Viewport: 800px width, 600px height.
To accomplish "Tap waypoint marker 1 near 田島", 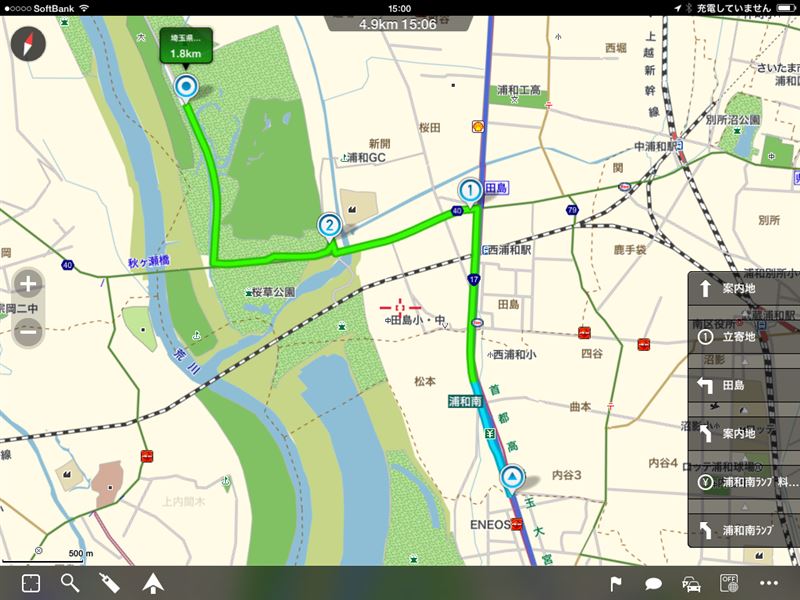I will tap(468, 189).
